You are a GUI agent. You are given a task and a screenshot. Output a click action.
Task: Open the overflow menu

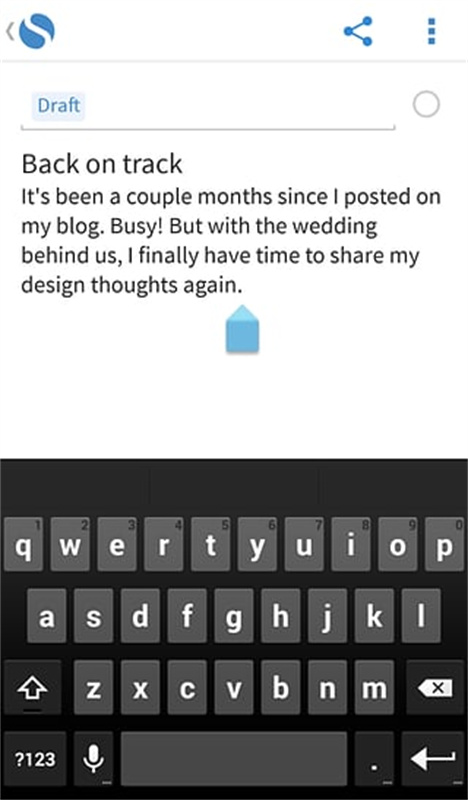(432, 31)
